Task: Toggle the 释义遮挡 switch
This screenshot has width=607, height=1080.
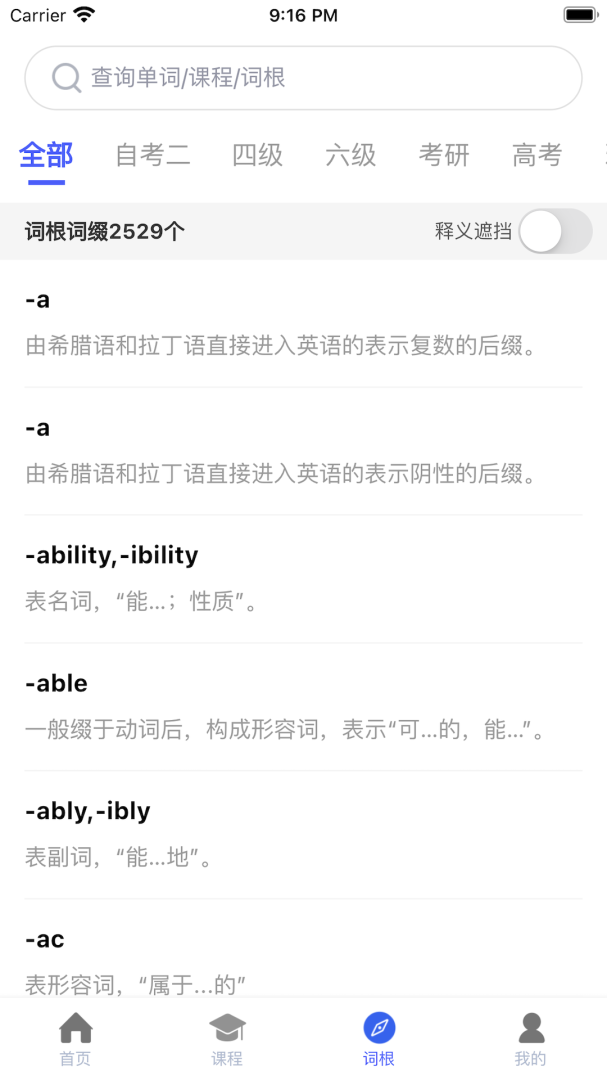Action: click(555, 232)
